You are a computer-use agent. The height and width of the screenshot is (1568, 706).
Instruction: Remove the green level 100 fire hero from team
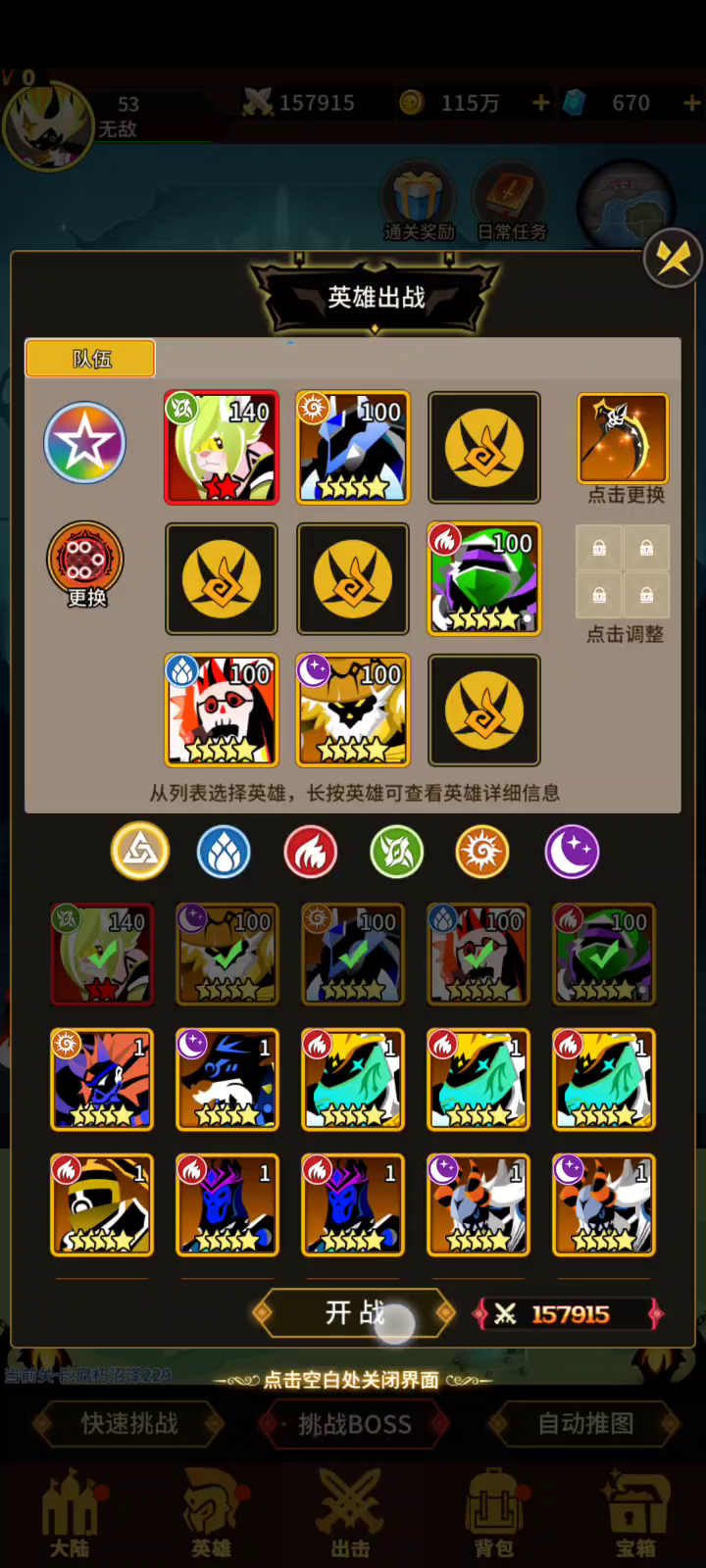[484, 578]
